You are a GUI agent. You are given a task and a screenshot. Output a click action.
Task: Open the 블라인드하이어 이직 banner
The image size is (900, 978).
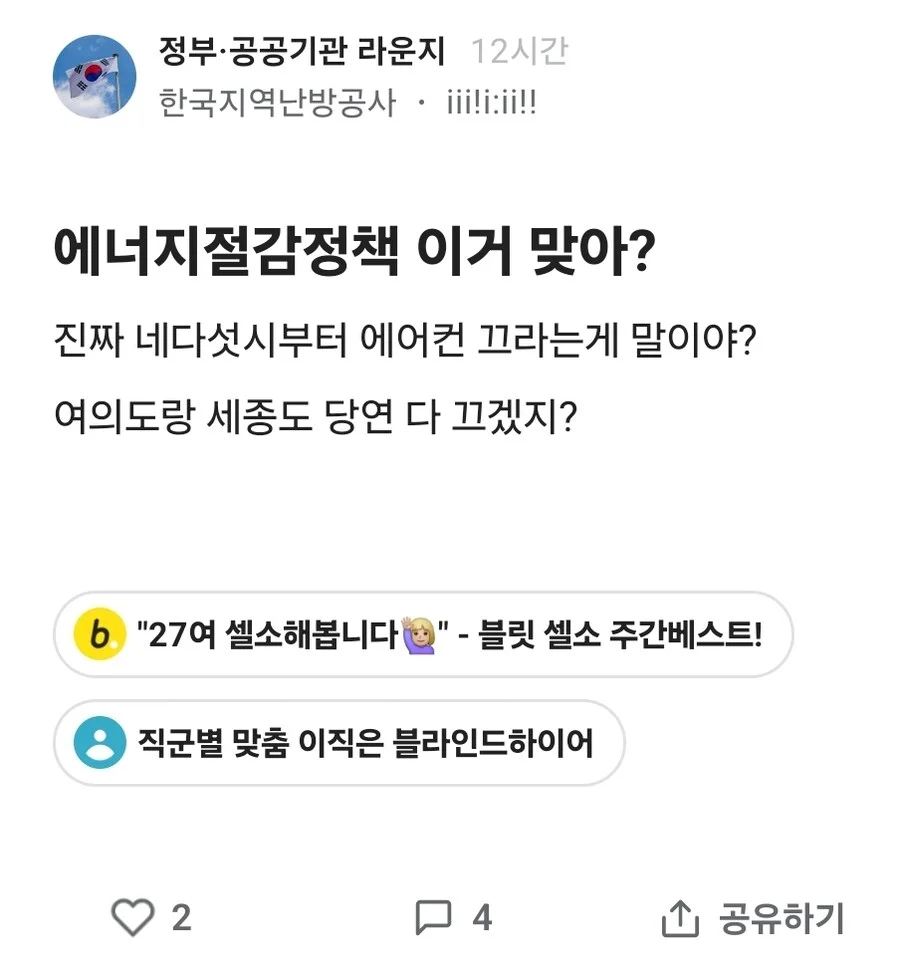coord(338,743)
